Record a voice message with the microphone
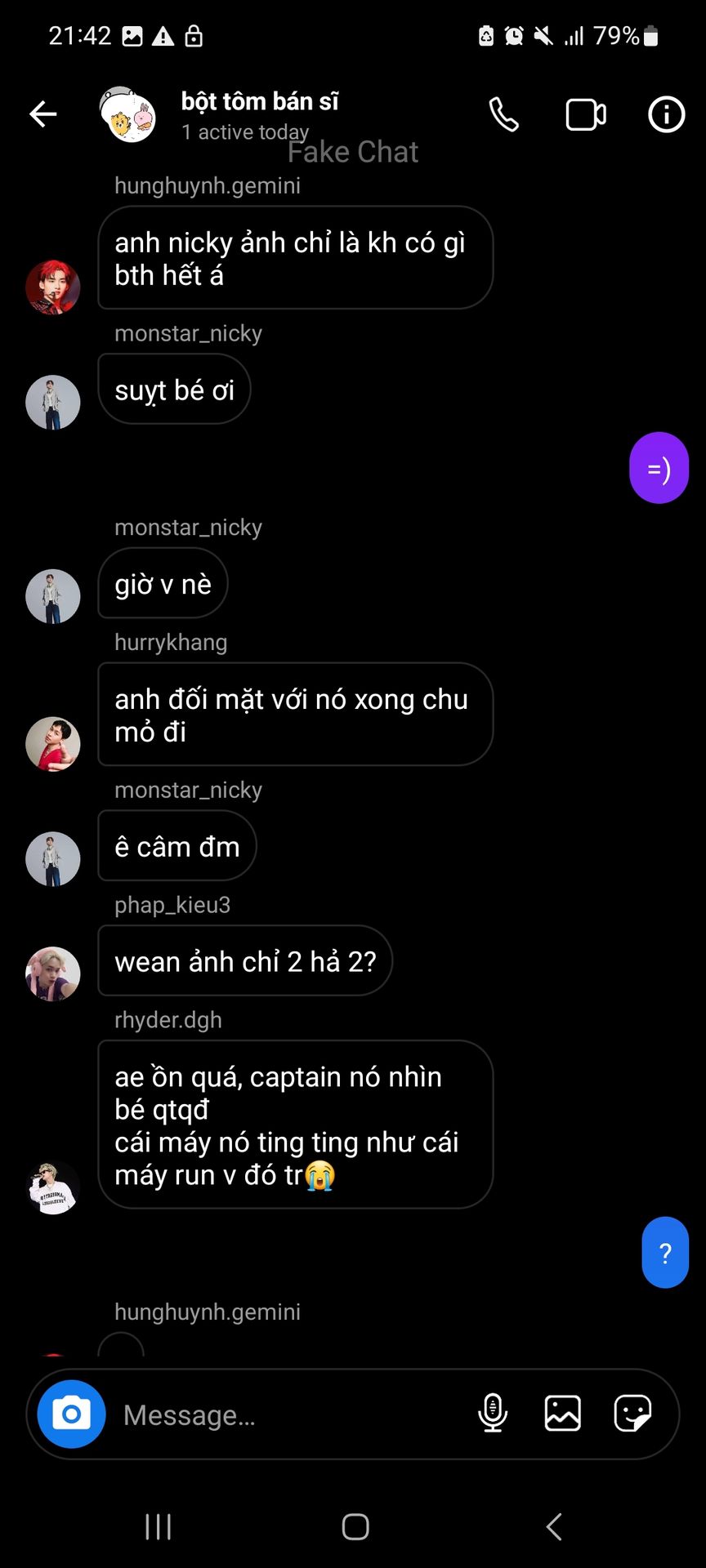The width and height of the screenshot is (706, 1568). pos(493,1414)
